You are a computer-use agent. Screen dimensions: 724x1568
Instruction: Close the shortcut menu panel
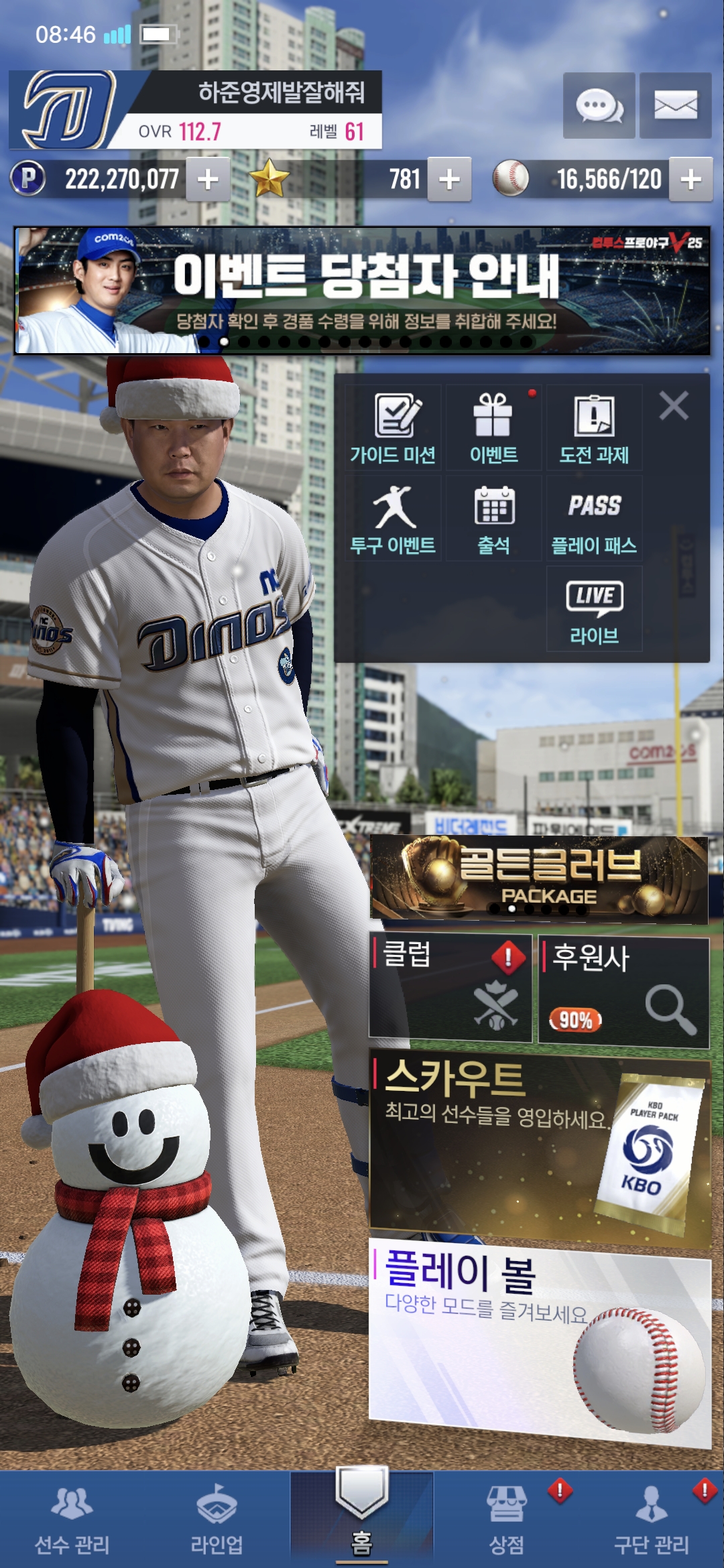click(x=673, y=406)
